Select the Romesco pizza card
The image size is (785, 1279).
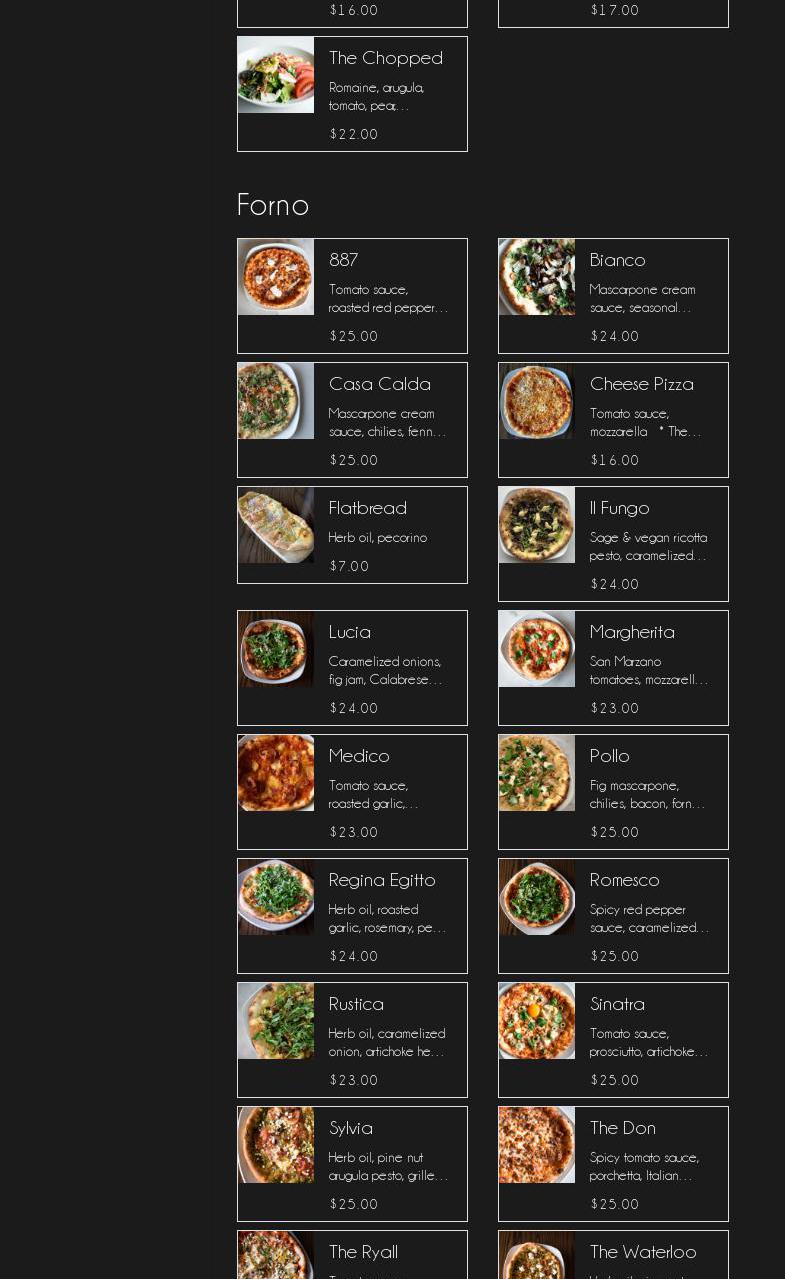coord(613,916)
